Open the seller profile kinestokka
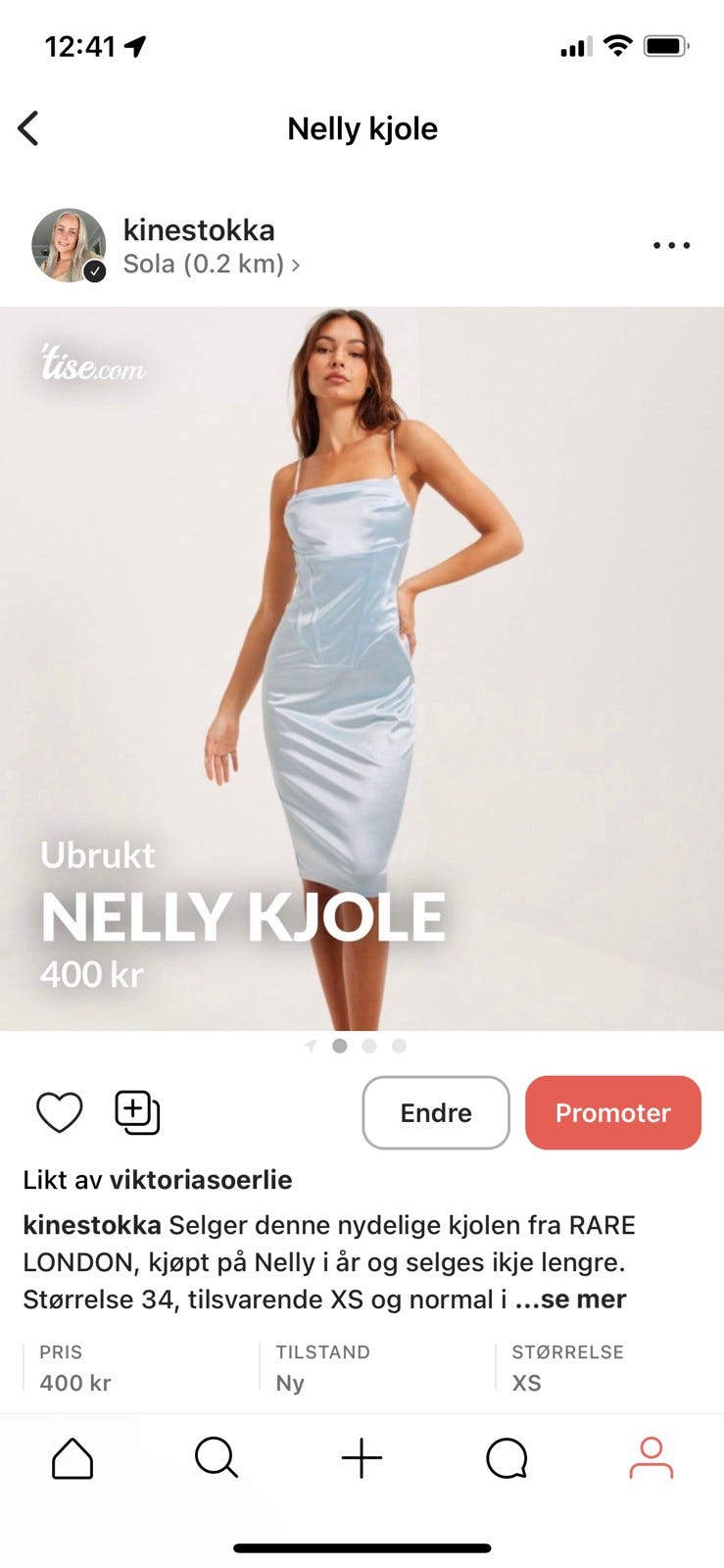Image resolution: width=724 pixels, height=1568 pixels. point(197,229)
